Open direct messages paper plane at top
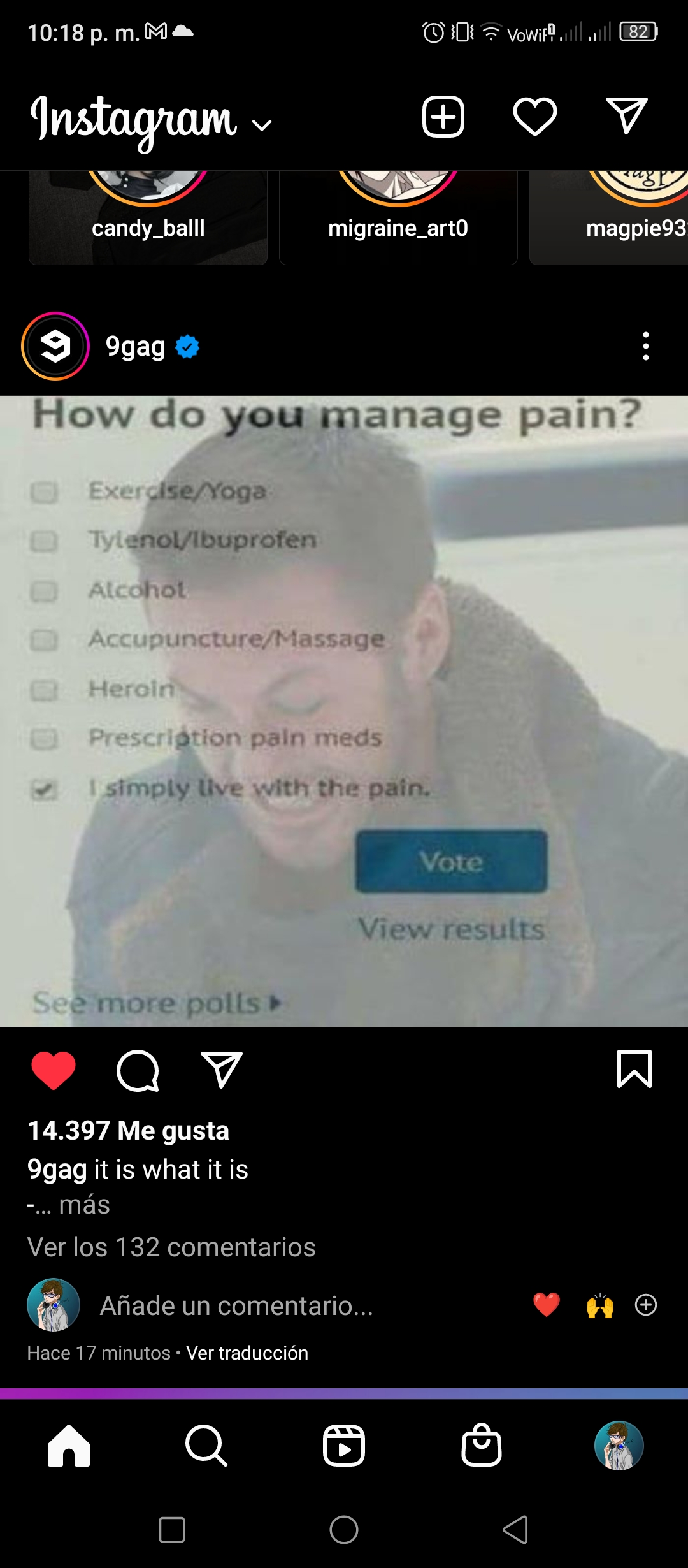 coord(627,116)
